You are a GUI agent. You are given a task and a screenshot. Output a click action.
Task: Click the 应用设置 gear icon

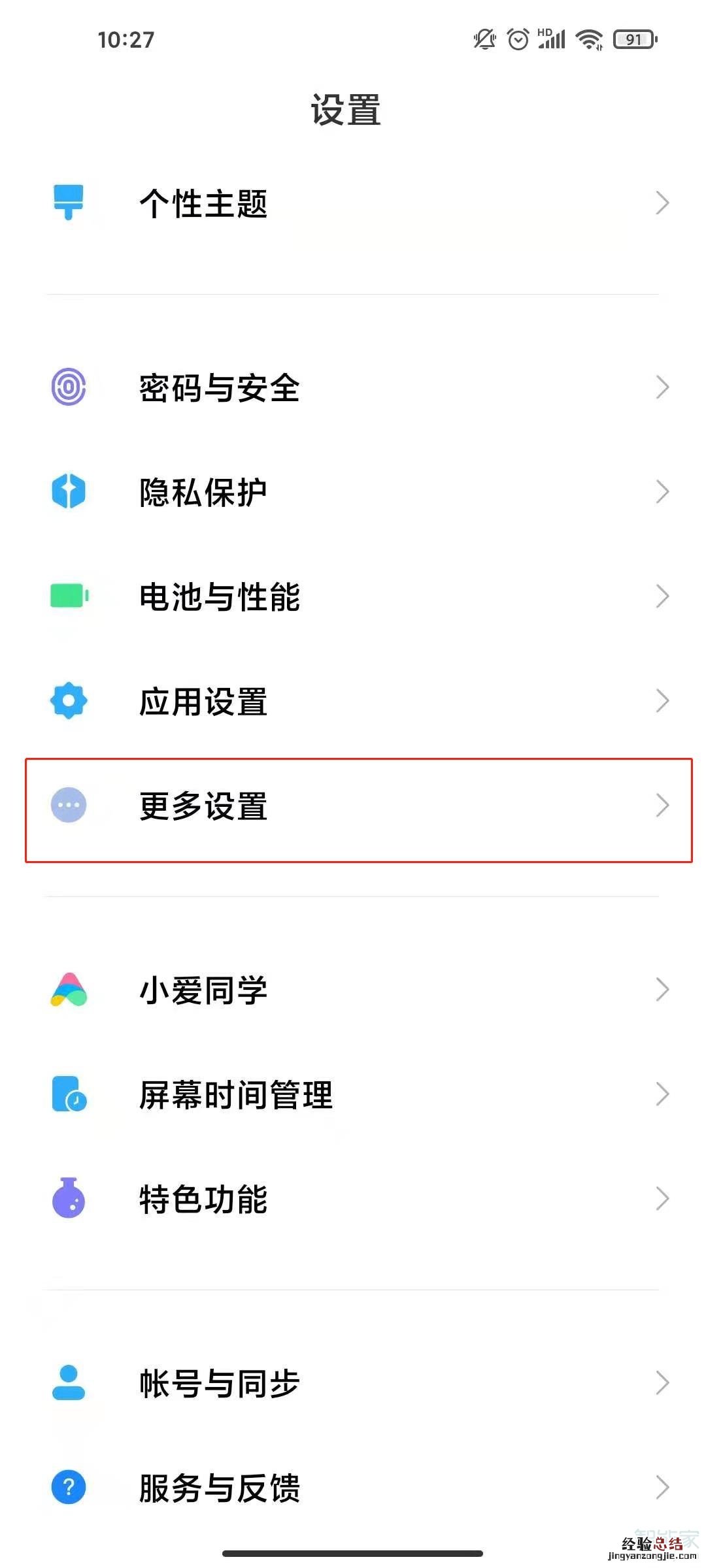(x=67, y=700)
